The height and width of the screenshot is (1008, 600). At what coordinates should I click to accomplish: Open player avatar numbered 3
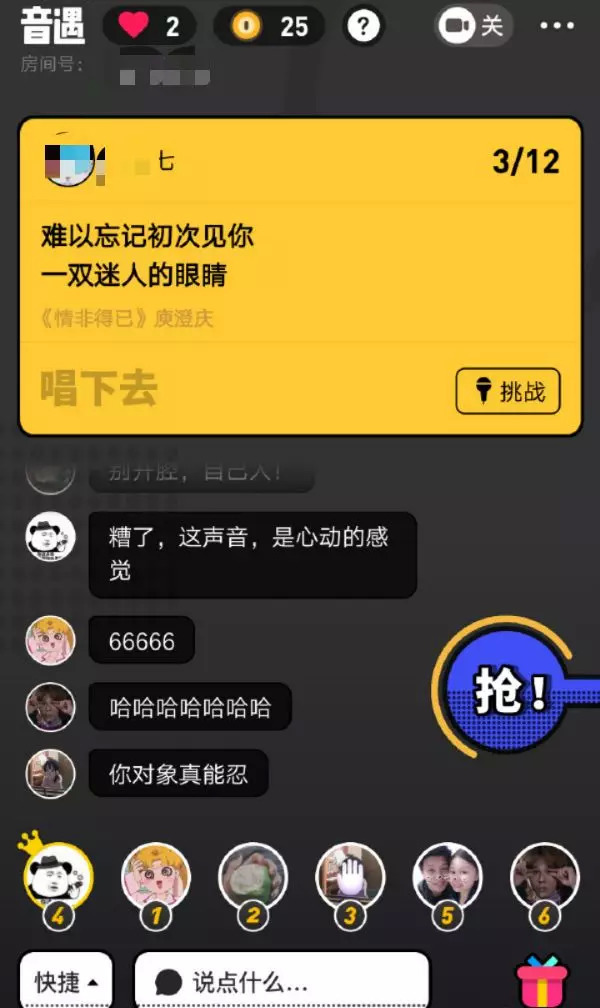pos(350,876)
